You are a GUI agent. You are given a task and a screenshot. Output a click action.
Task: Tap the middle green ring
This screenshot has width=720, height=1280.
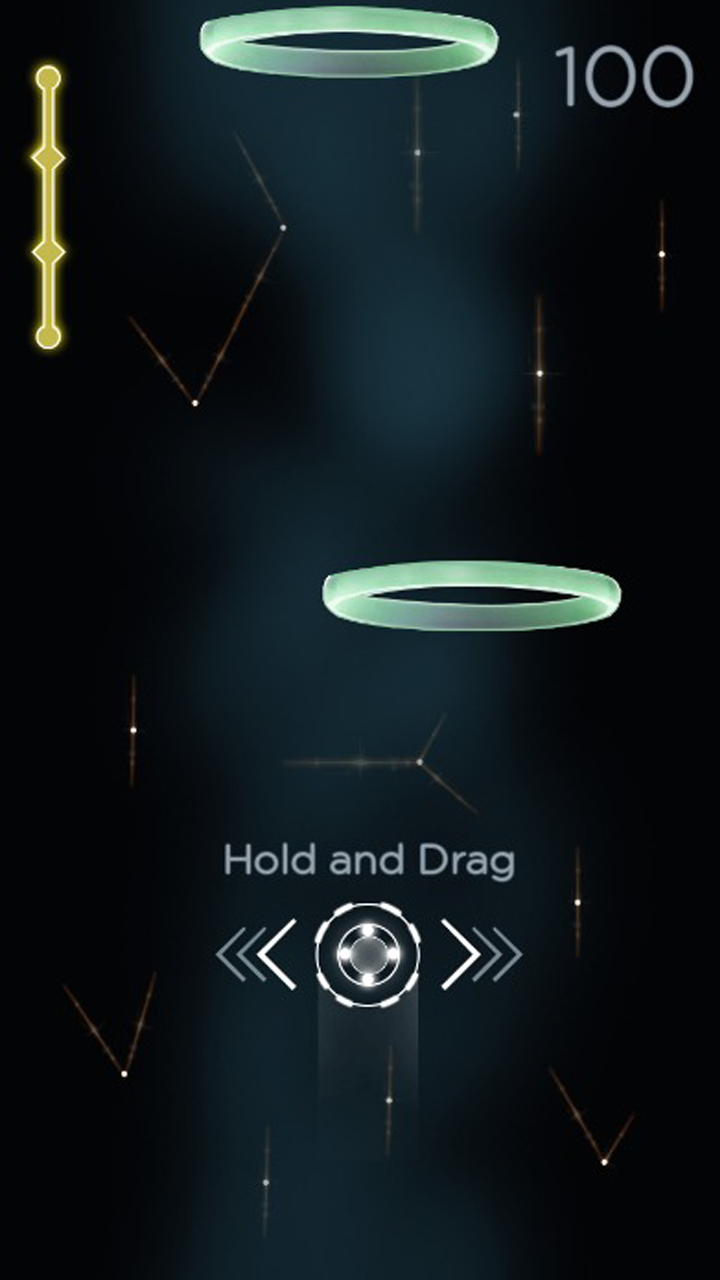click(x=470, y=595)
